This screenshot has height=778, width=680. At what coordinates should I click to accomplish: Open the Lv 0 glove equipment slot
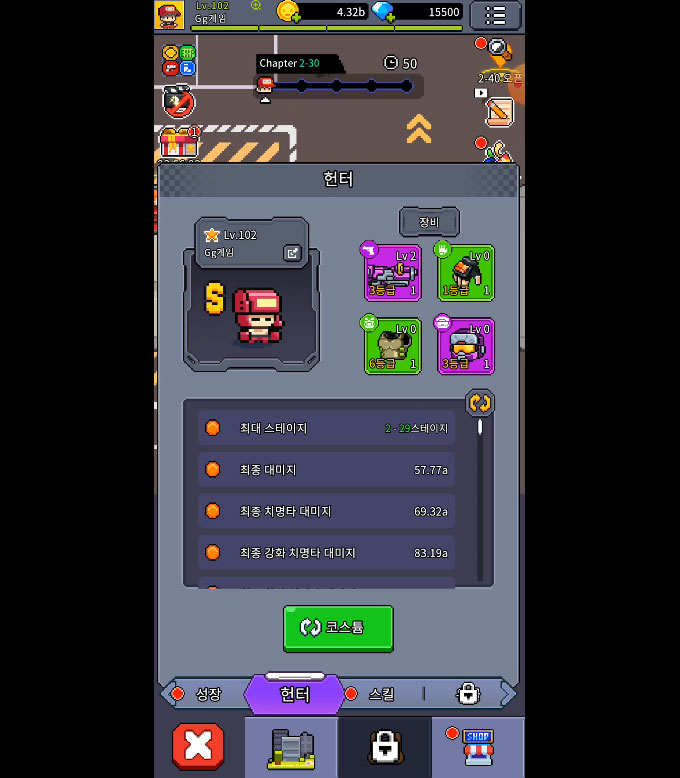[x=465, y=272]
